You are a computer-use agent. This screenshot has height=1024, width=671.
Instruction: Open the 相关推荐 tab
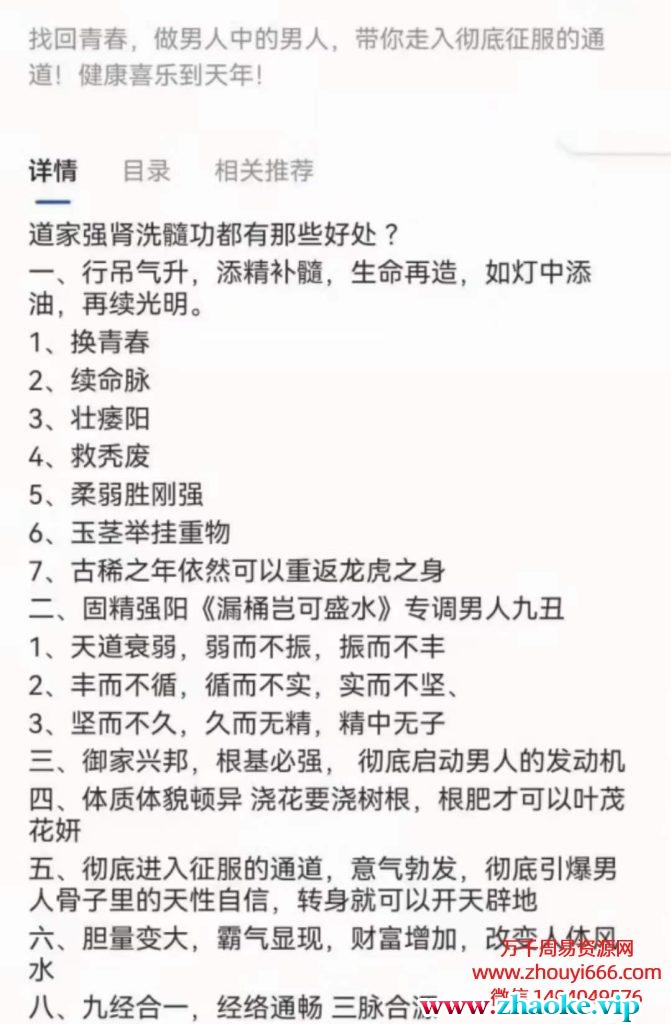(x=264, y=171)
